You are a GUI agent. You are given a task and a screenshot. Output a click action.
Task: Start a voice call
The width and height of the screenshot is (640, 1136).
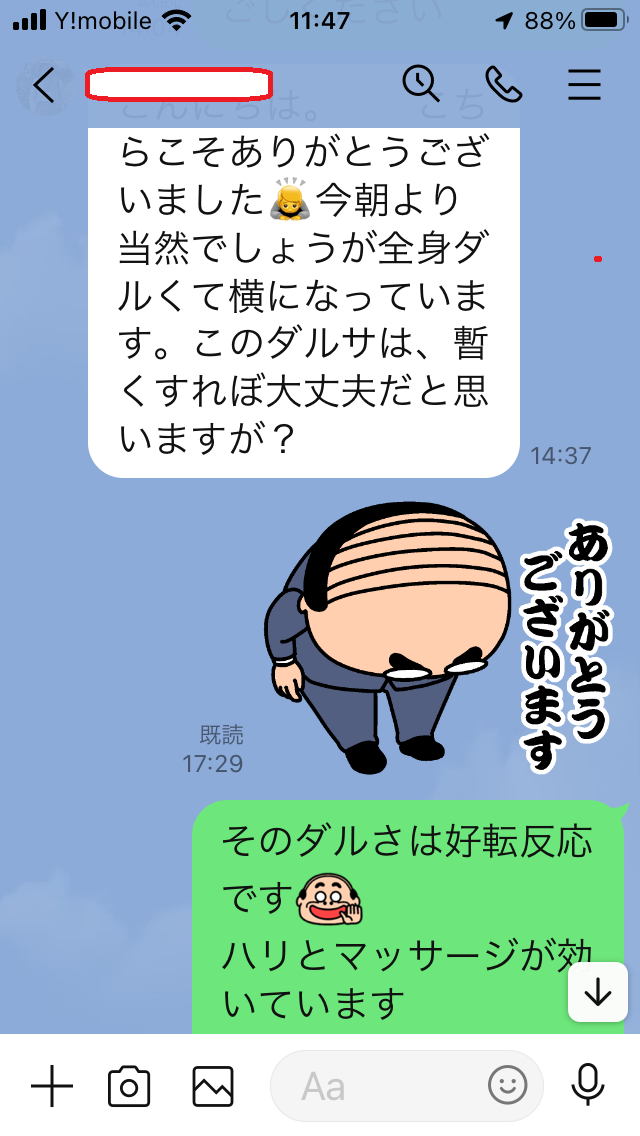pos(503,85)
